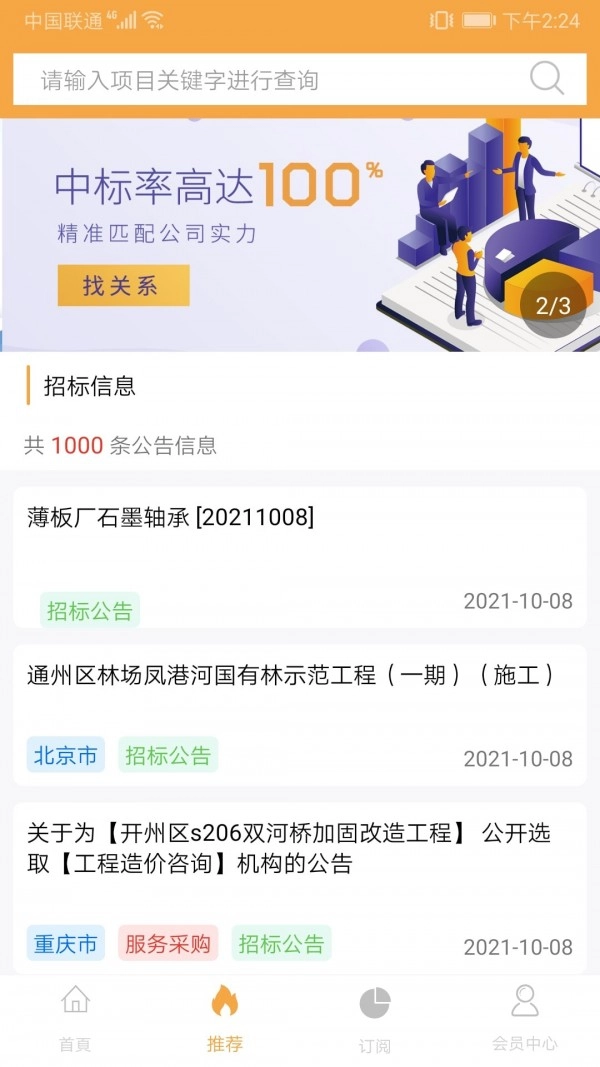
Task: Tap the project keyword search field
Action: [x=270, y=80]
